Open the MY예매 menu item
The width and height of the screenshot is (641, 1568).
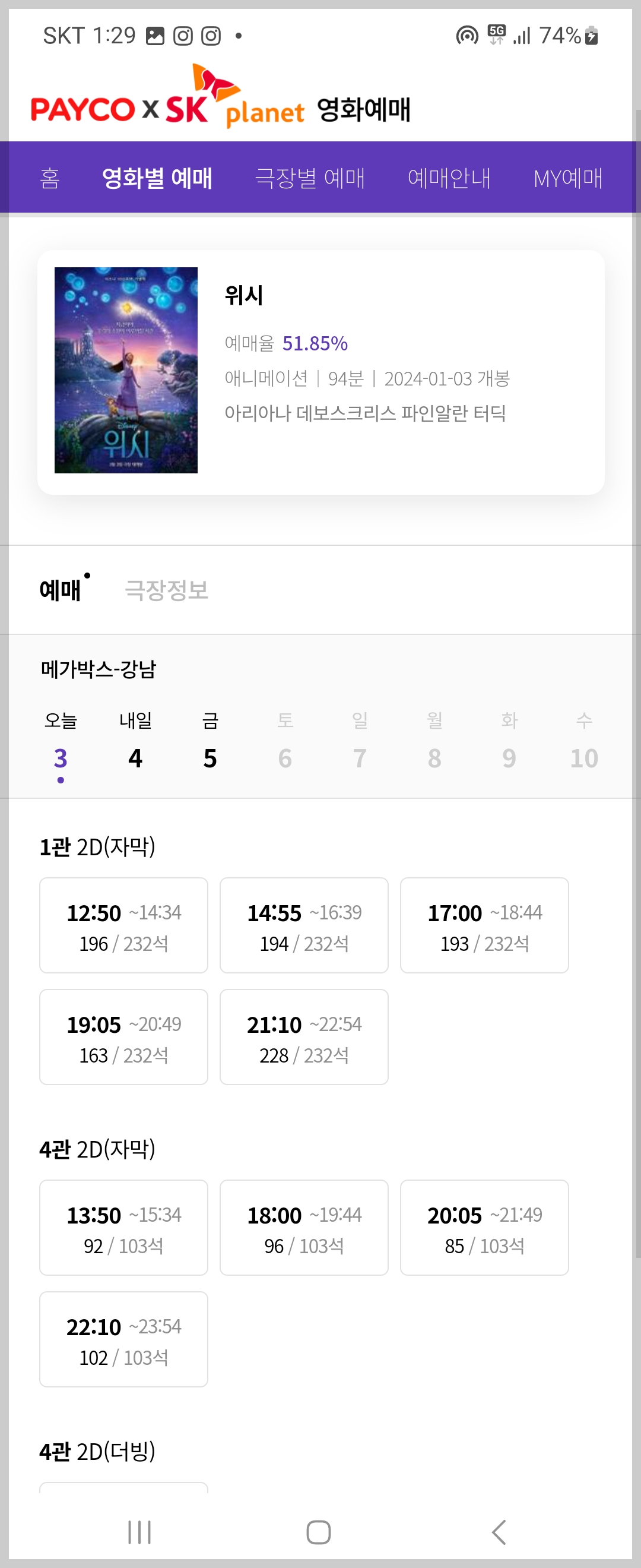pos(568,178)
